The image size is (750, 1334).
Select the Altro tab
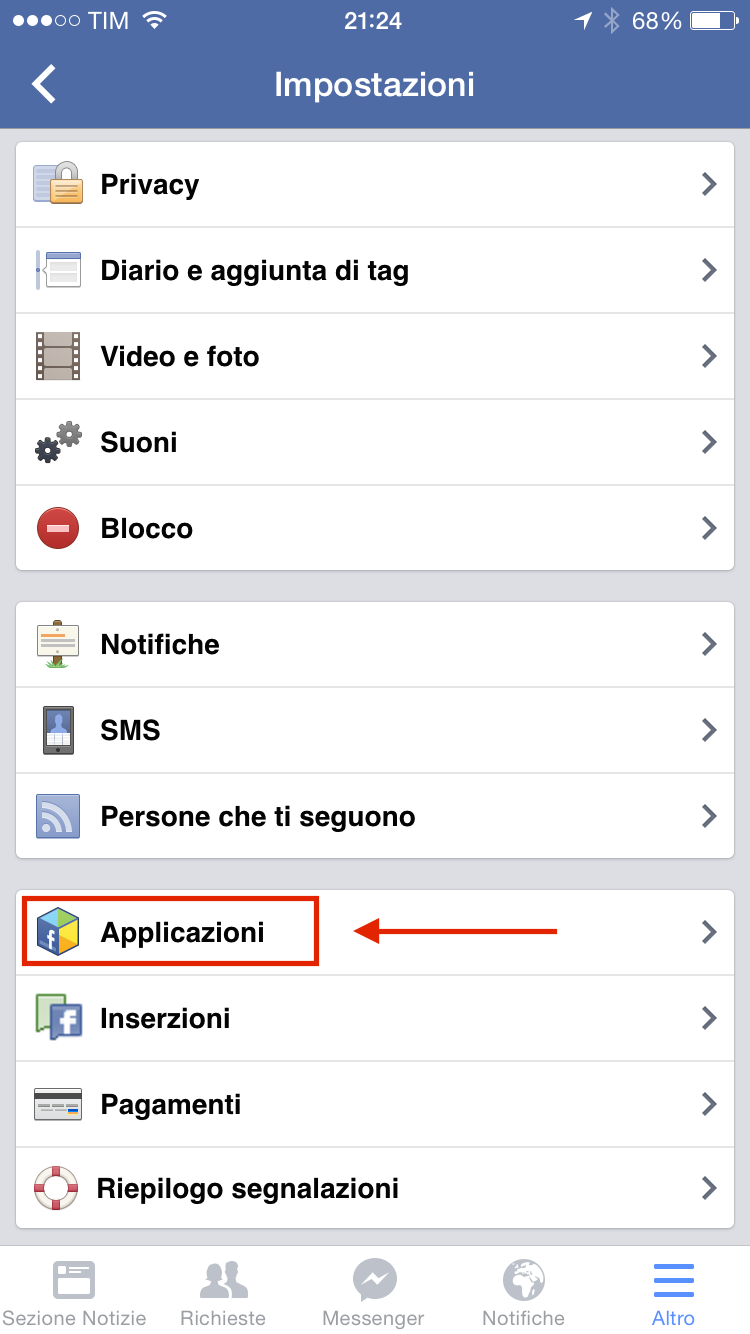point(673,1291)
